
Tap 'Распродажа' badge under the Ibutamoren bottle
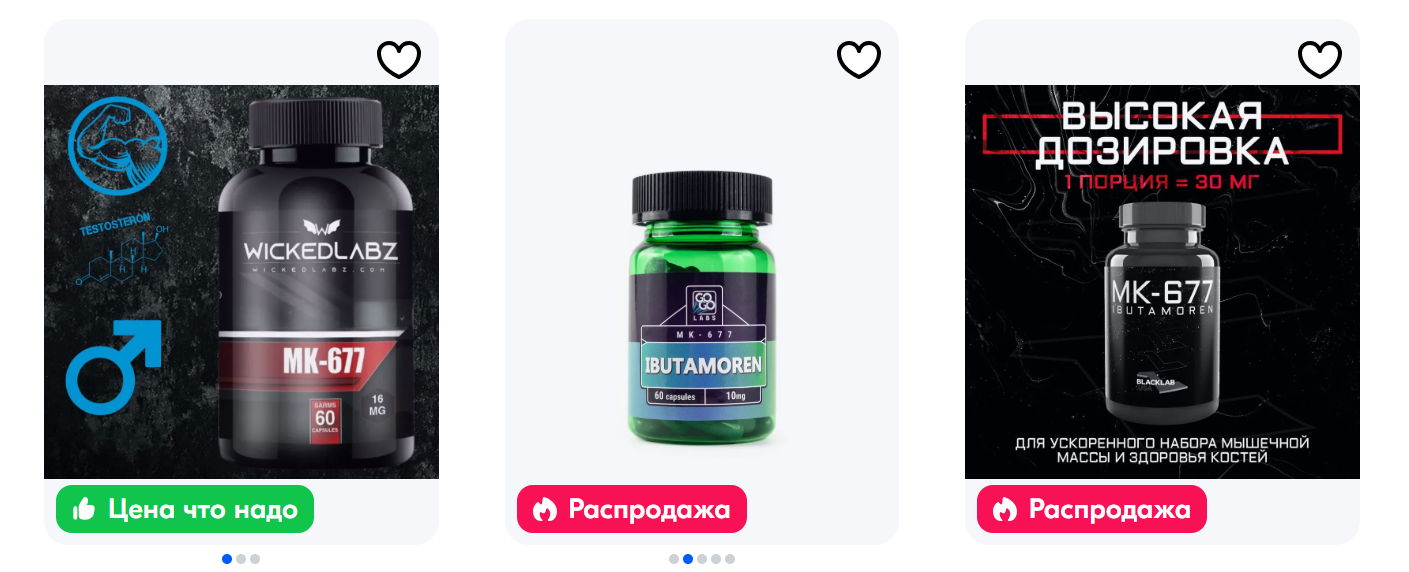click(631, 509)
